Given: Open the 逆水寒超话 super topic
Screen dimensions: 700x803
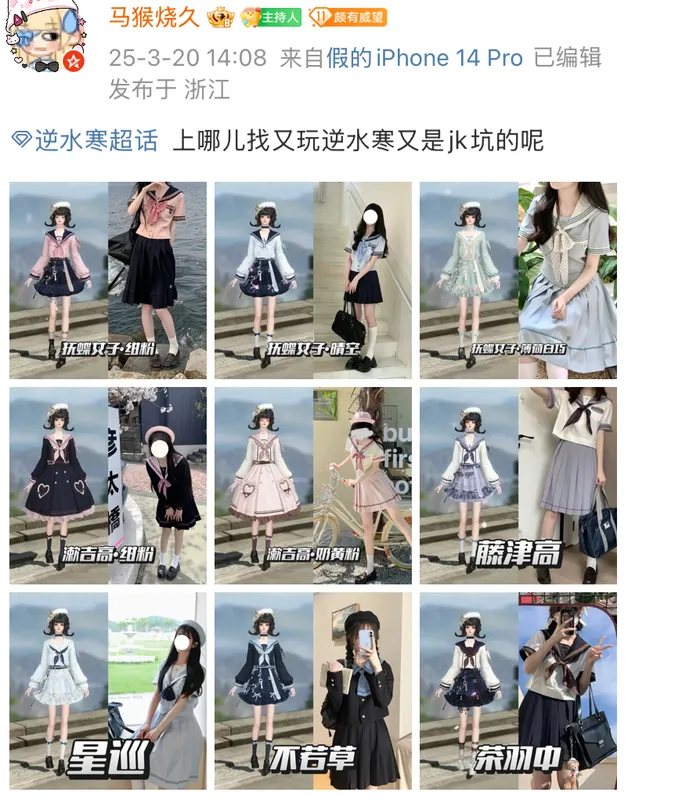Looking at the screenshot, I should (85, 140).
